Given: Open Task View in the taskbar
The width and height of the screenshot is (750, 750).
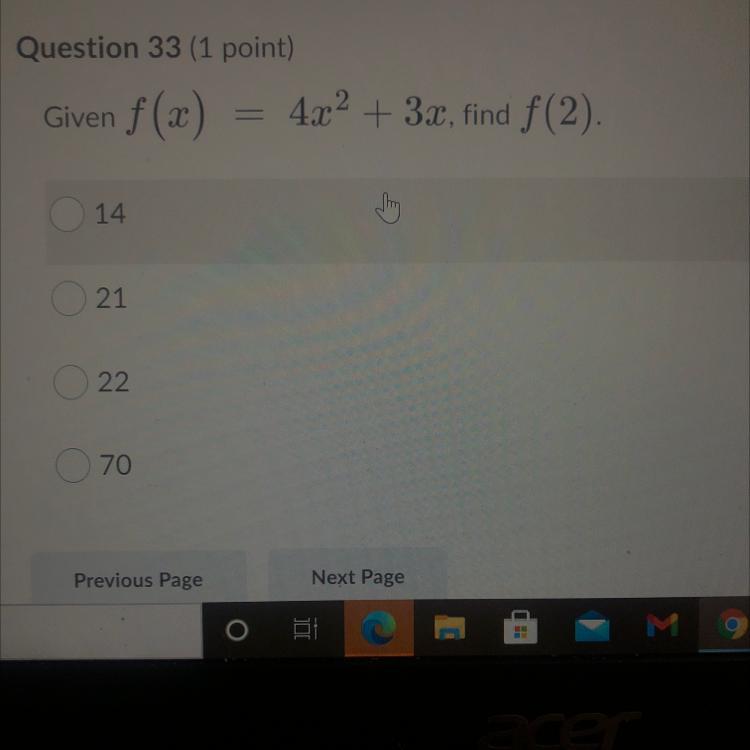Looking at the screenshot, I should tap(304, 630).
